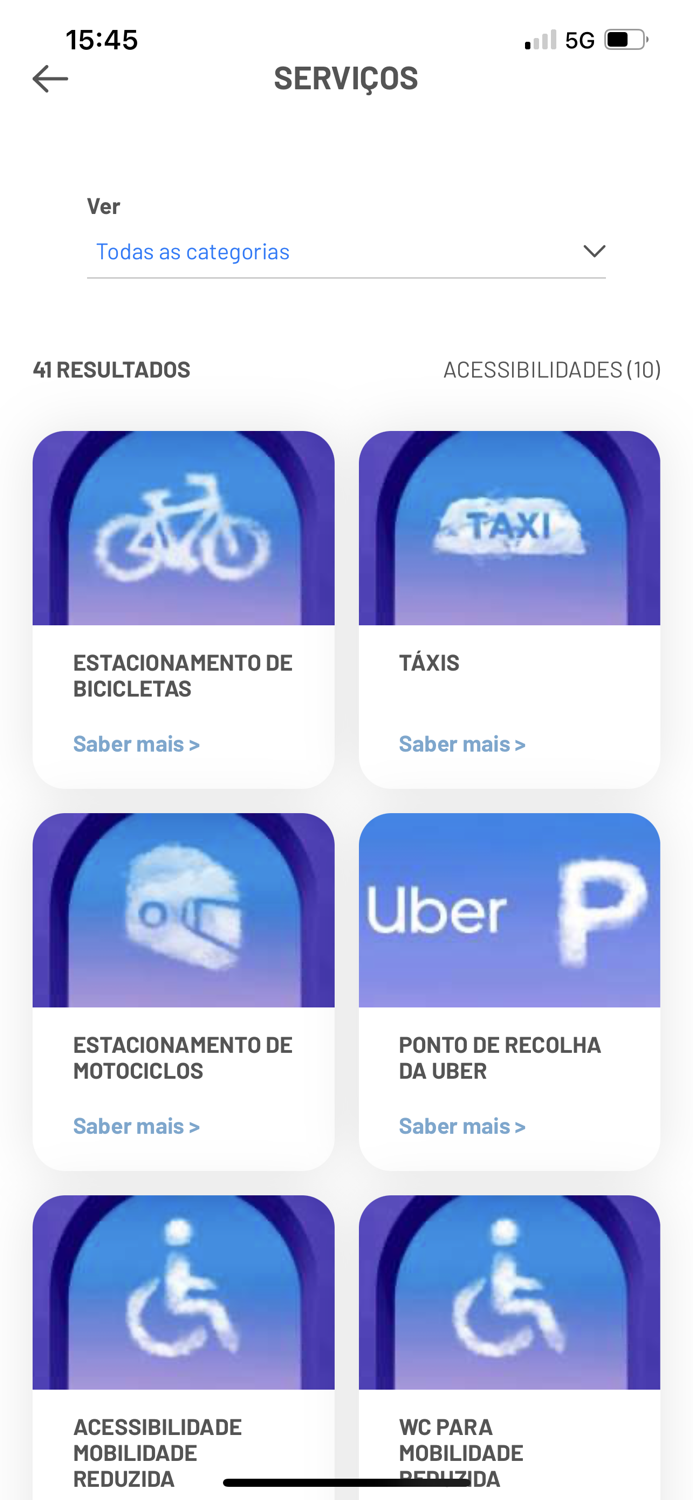Expand the Todas as categorias dropdown

346,252
